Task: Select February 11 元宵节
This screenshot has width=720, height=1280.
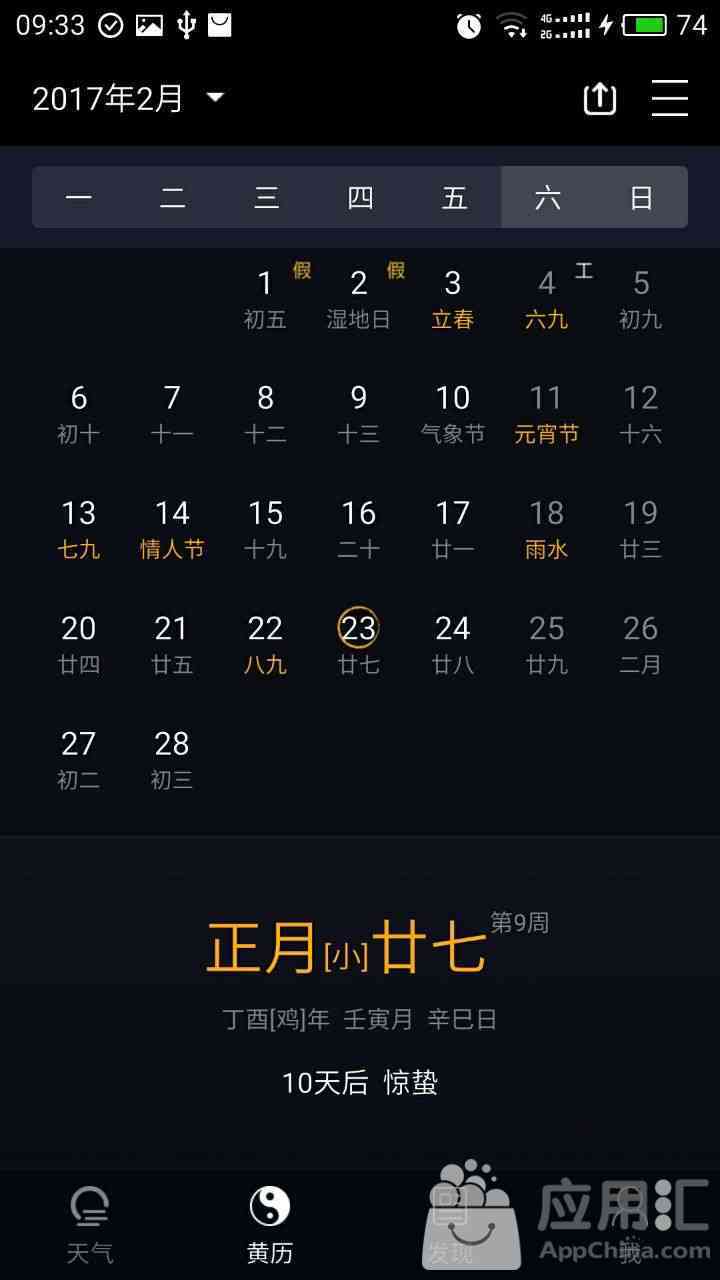Action: point(546,414)
